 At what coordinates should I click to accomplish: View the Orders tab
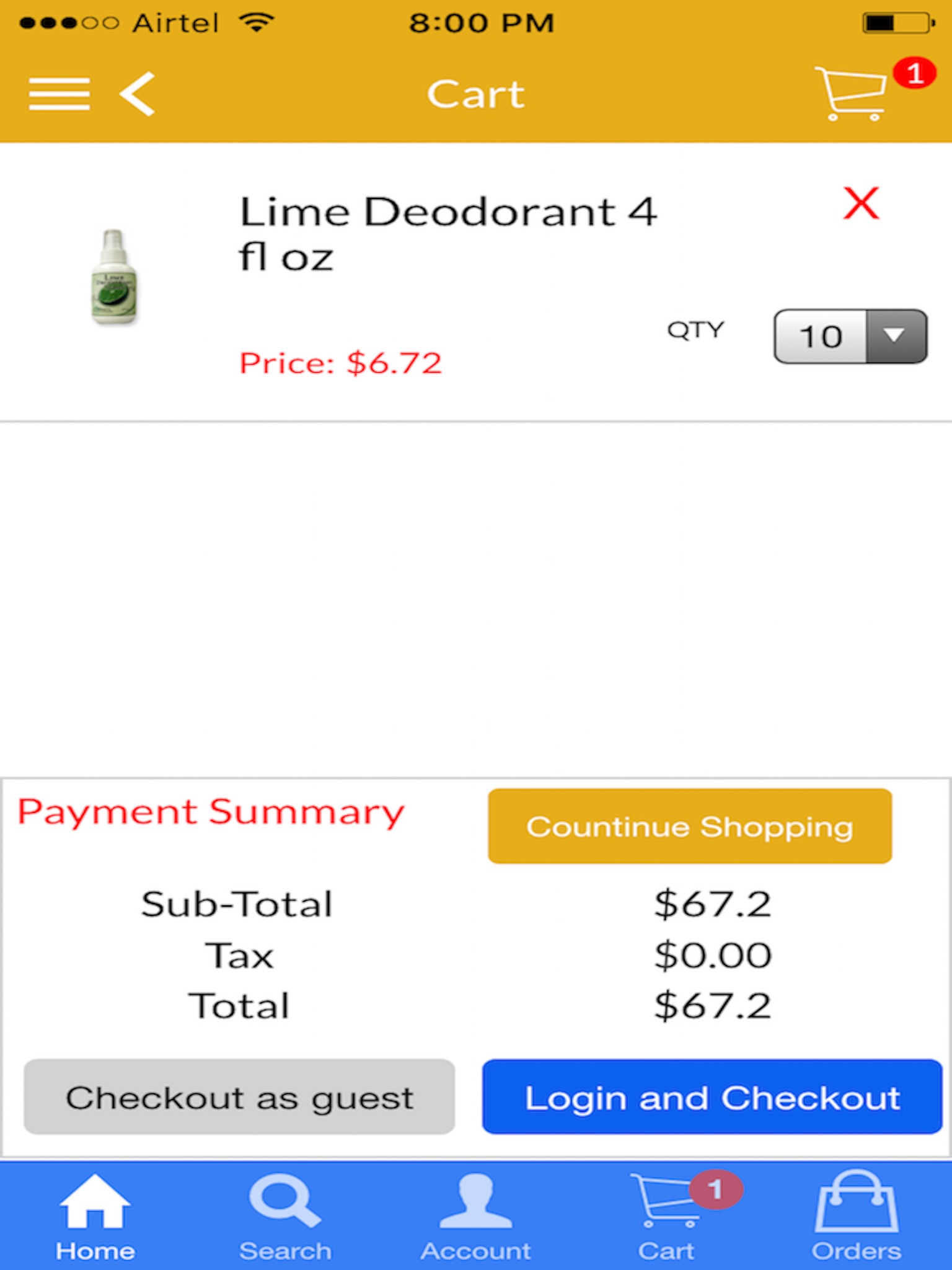(857, 1217)
